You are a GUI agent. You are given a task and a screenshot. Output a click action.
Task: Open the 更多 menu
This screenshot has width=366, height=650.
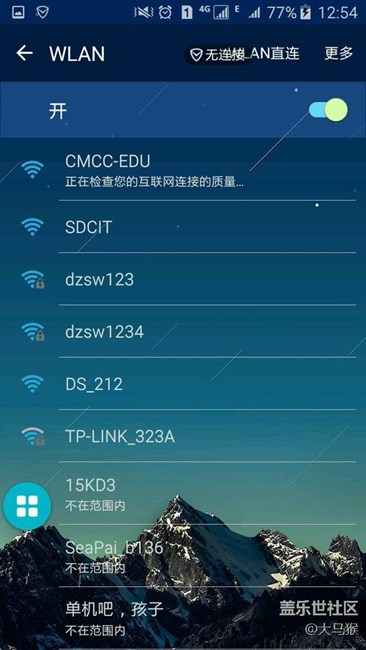click(338, 53)
